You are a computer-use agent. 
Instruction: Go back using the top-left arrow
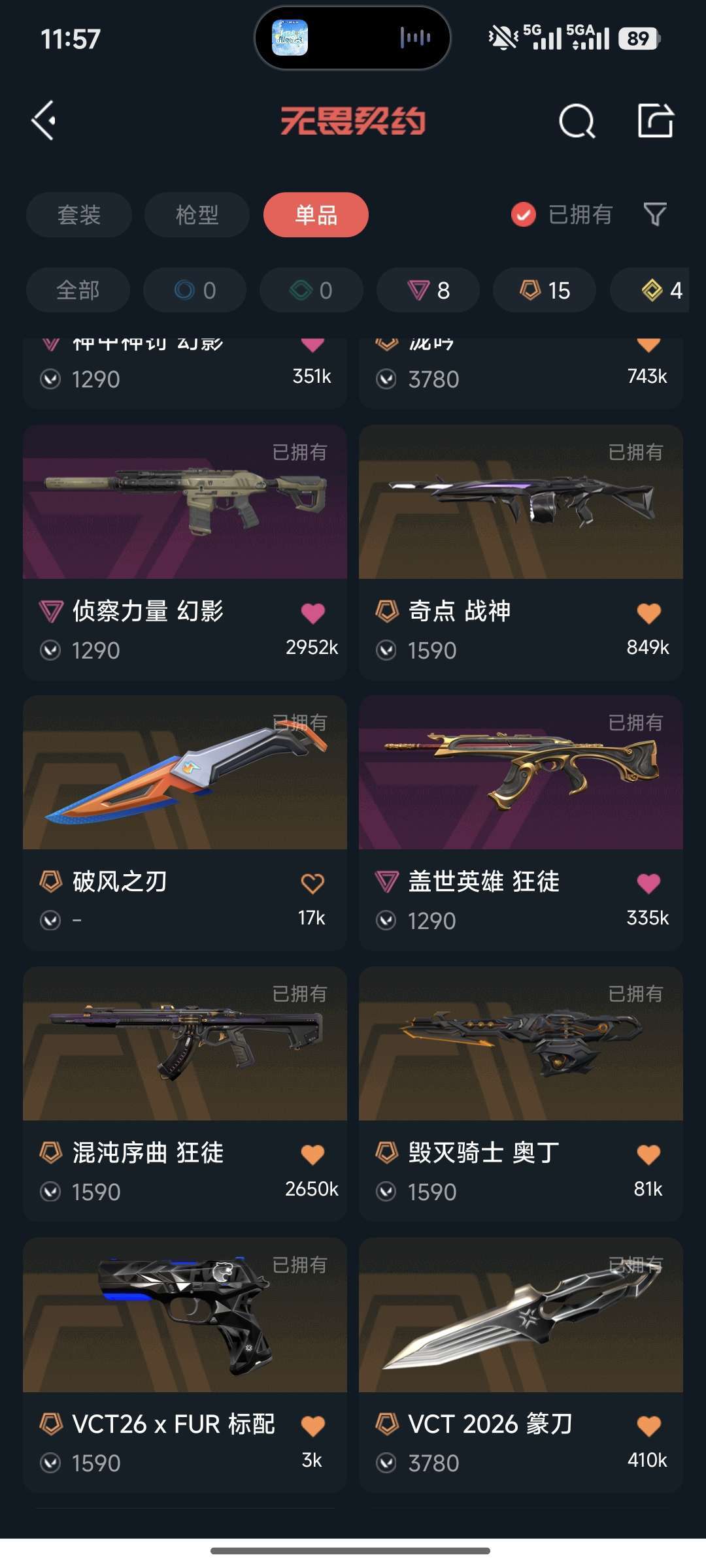click(x=44, y=121)
